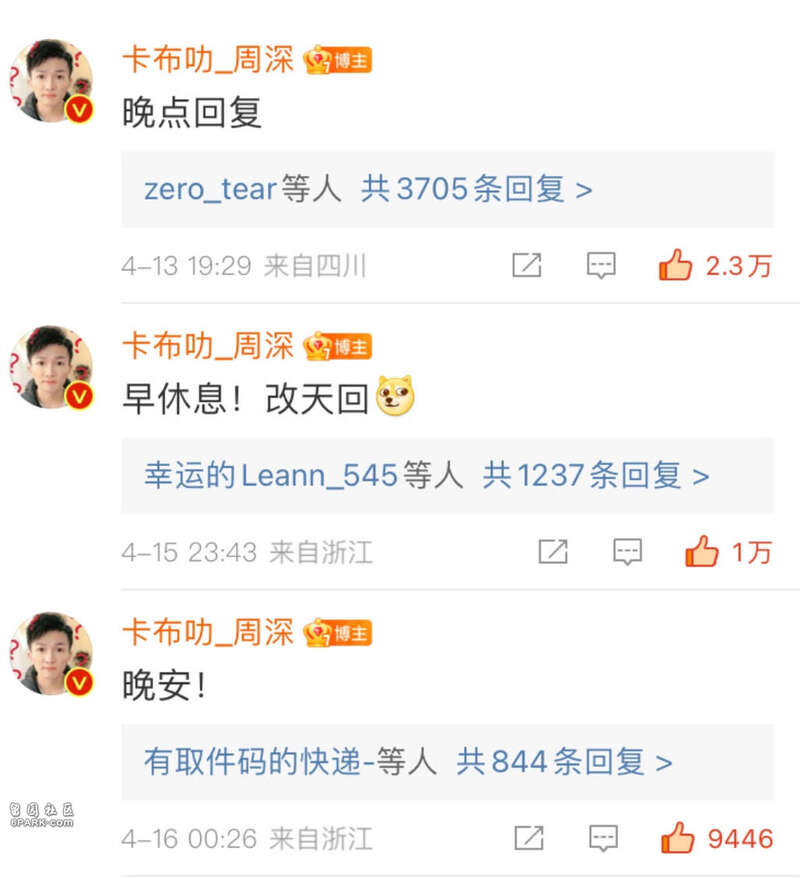Open avatar beside the 早休息 comment
The height and width of the screenshot is (879, 800).
[52, 368]
